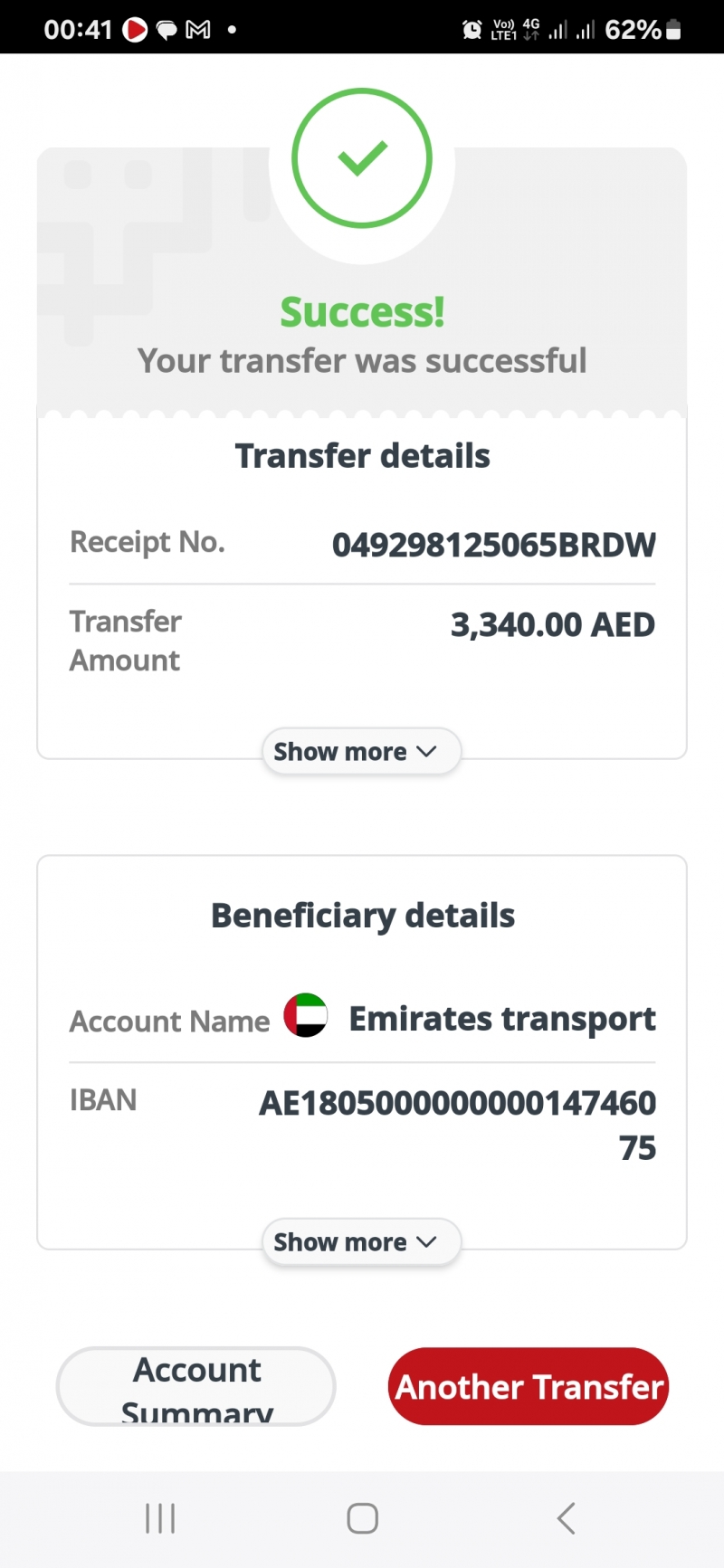
Task: Start Another Transfer
Action: [x=529, y=1386]
